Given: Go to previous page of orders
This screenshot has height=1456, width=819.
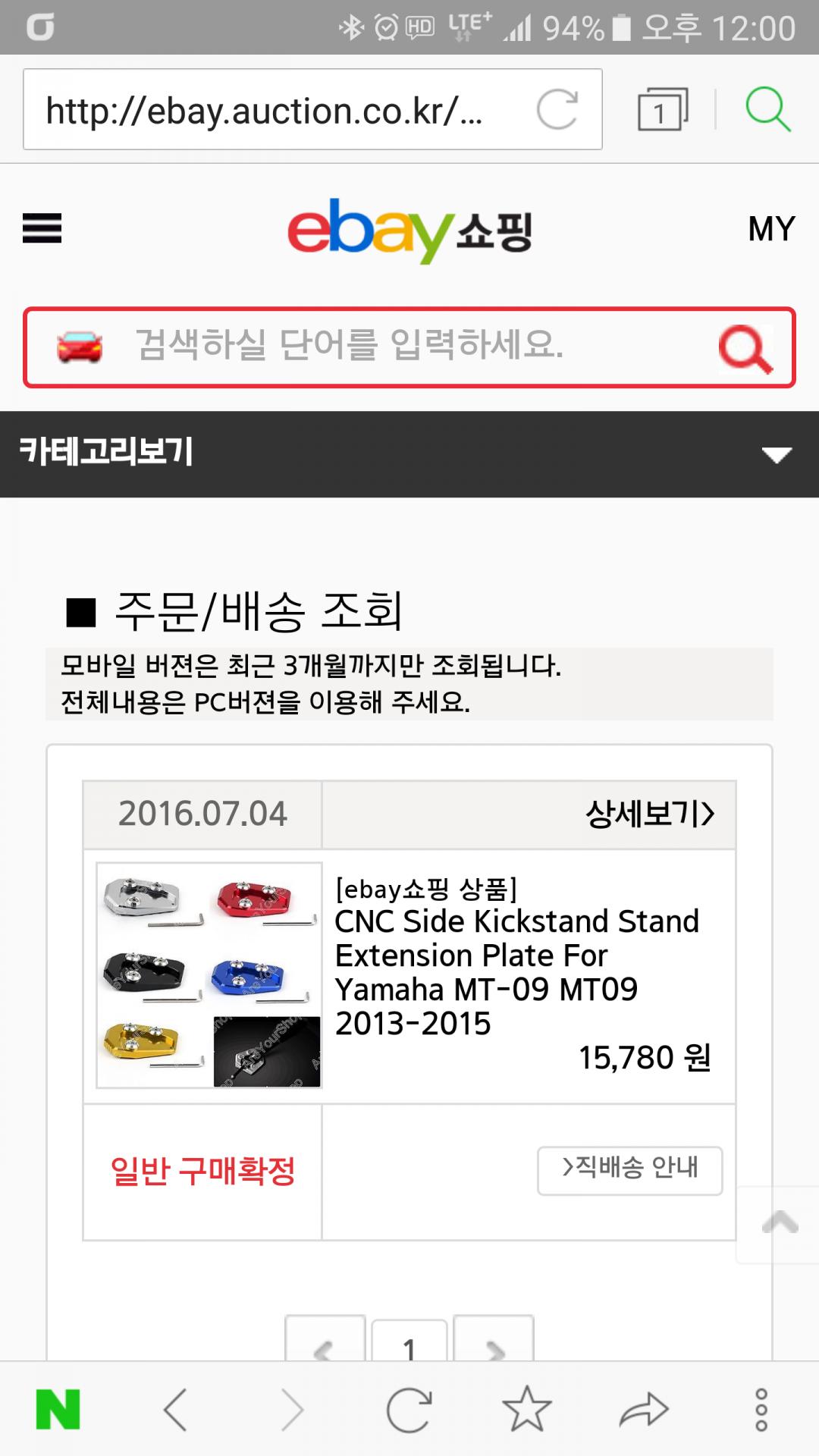Looking at the screenshot, I should pyautogui.click(x=325, y=1344).
